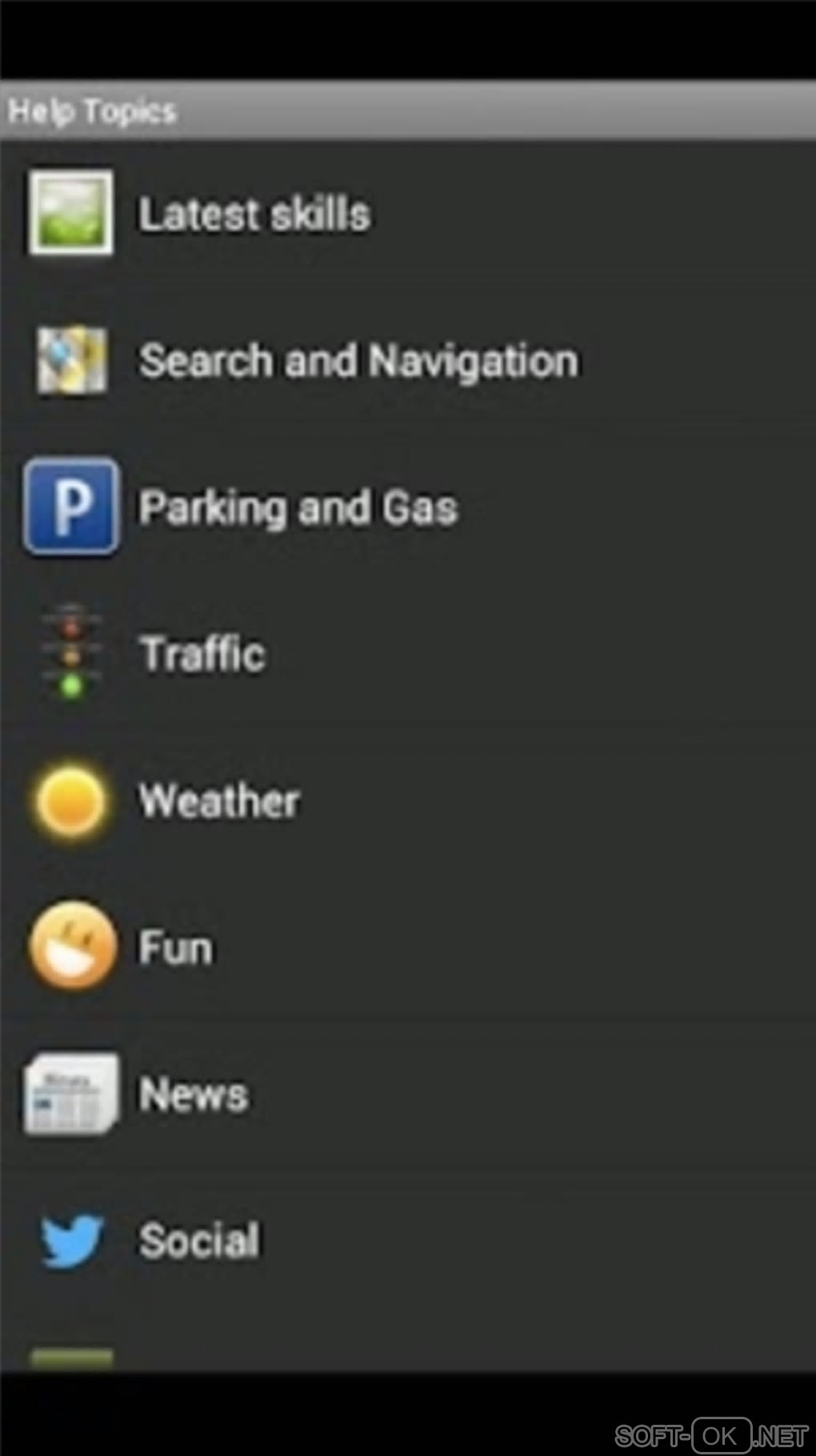Select Search and Navigation topic
The image size is (816, 1456).
(x=358, y=361)
